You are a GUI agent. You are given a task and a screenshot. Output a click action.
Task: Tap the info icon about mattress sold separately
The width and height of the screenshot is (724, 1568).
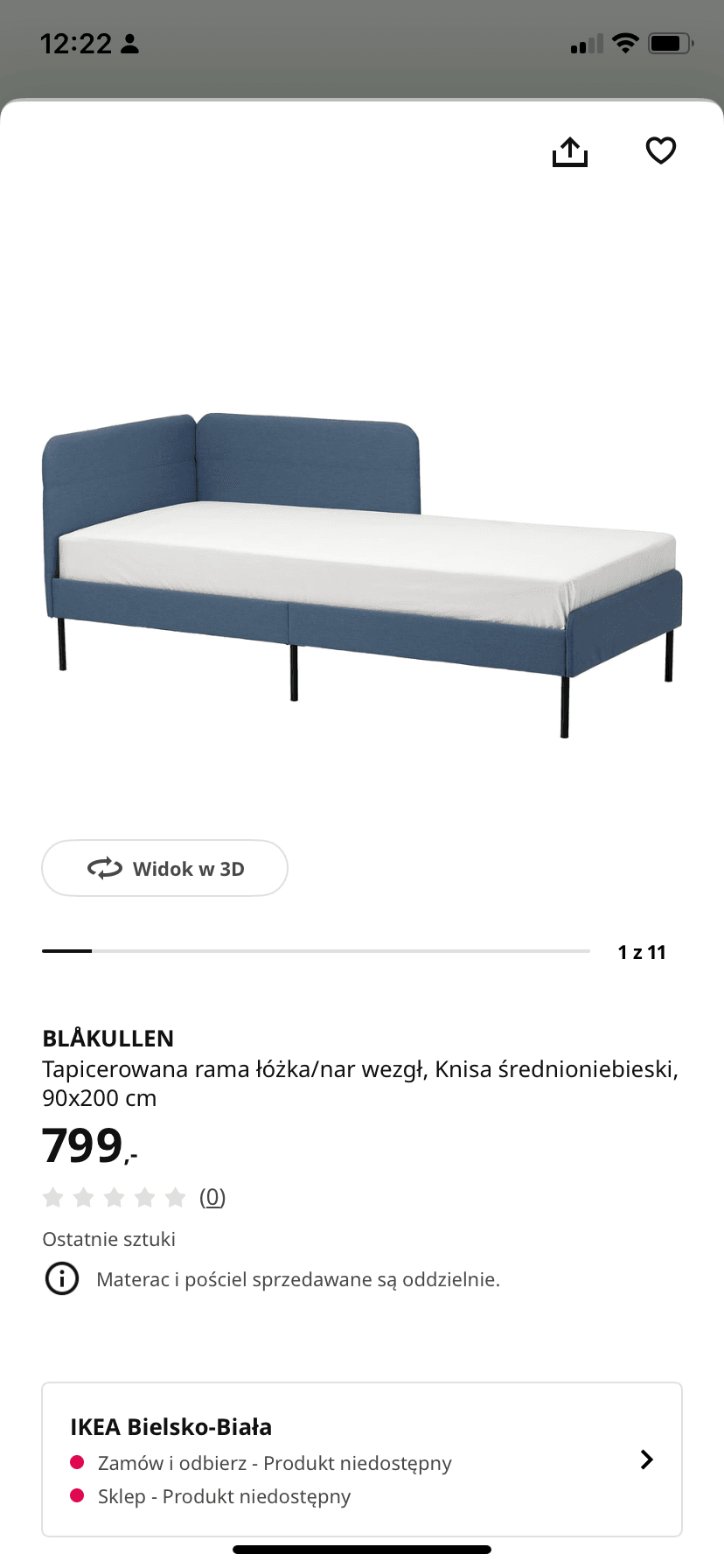click(62, 1278)
